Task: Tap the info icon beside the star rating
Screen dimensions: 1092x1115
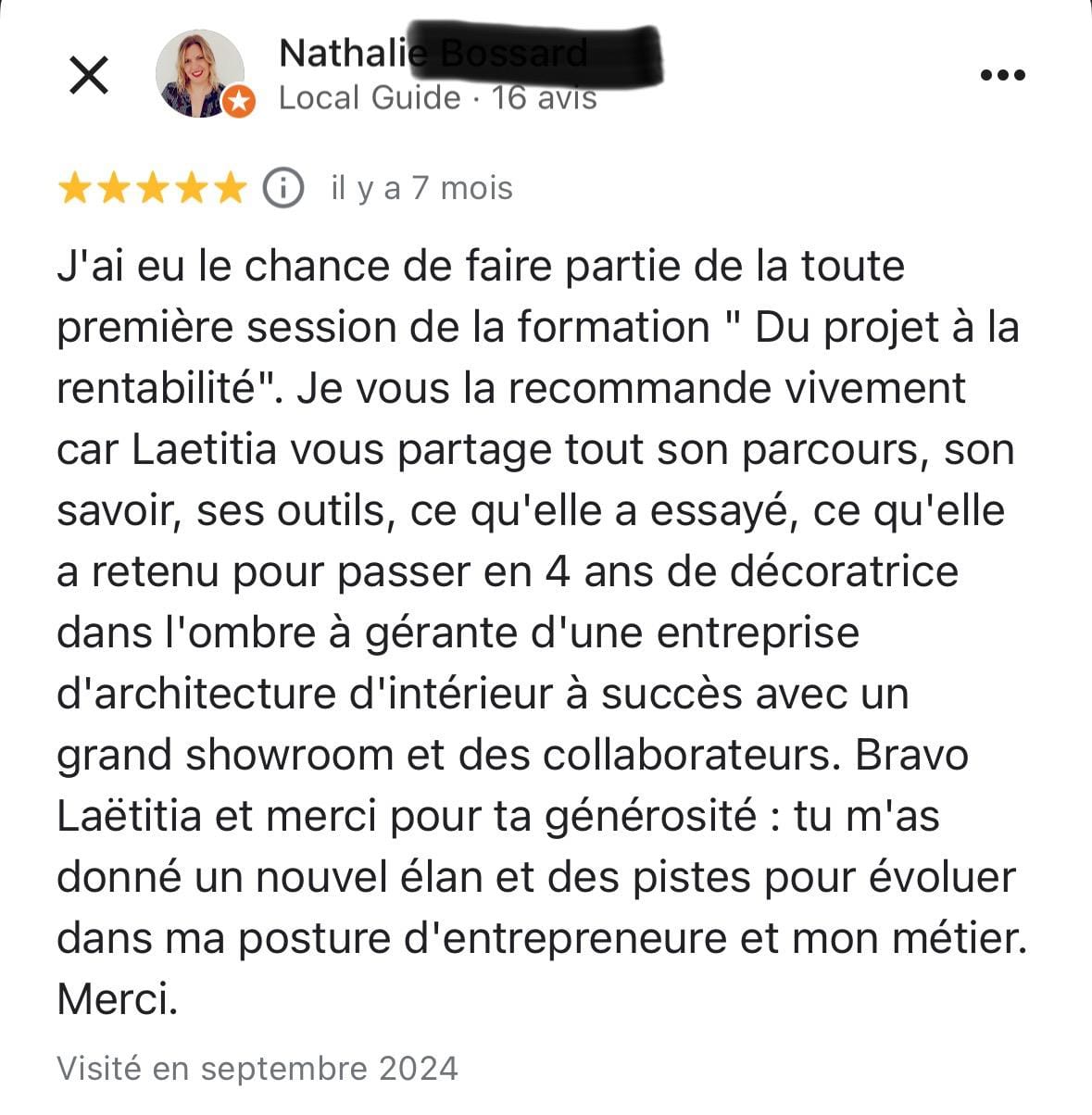Action: (283, 188)
